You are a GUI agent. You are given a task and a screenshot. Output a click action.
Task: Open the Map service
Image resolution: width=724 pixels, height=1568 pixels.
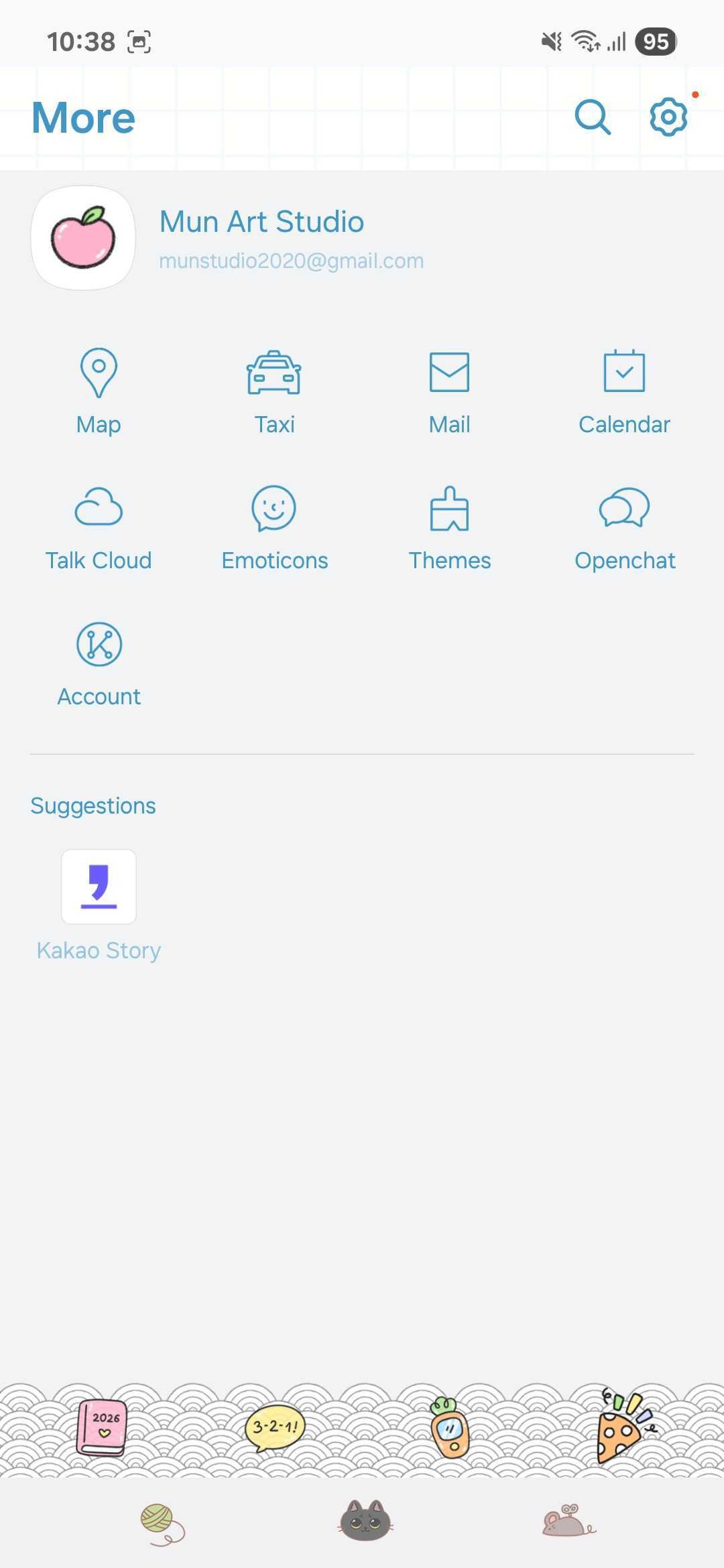99,390
